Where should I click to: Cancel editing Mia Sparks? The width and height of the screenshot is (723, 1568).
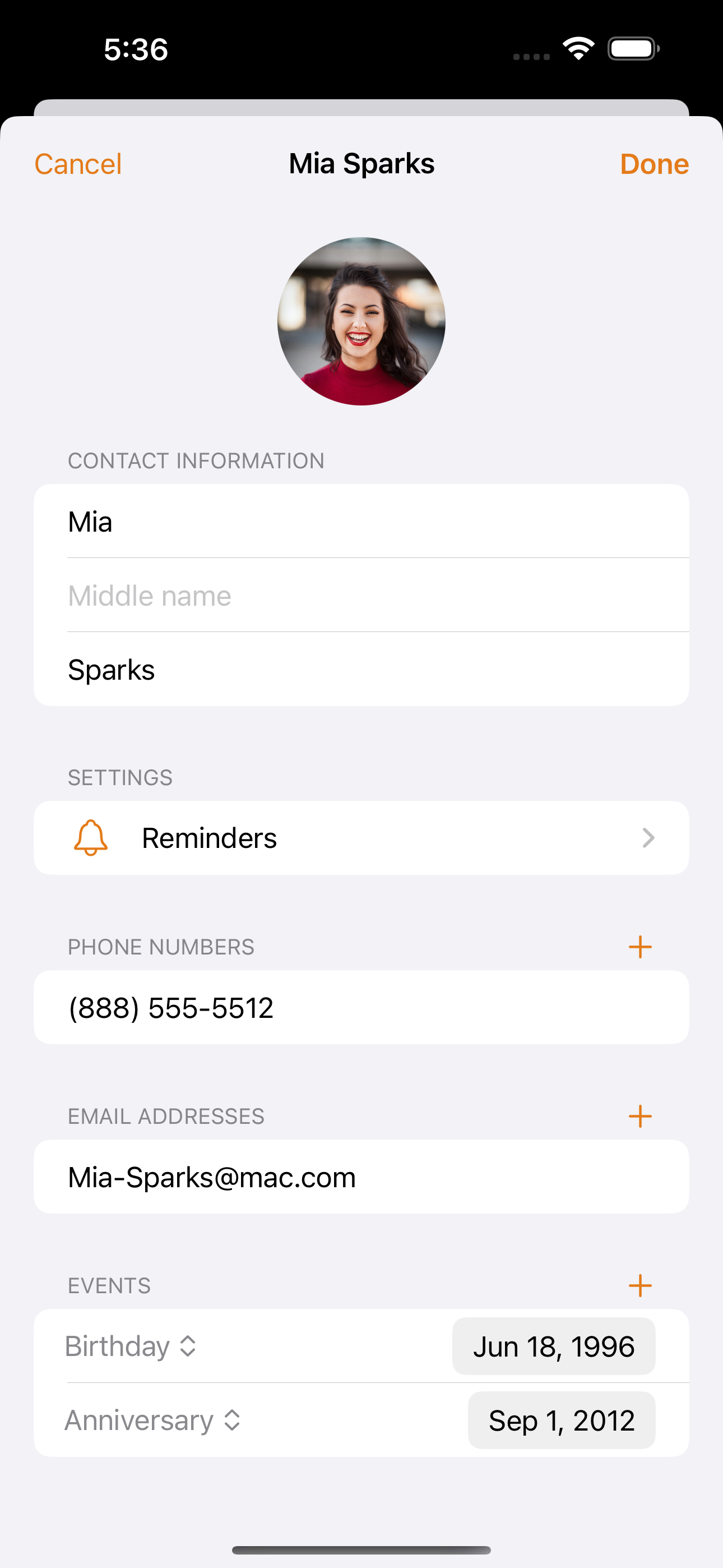(78, 164)
